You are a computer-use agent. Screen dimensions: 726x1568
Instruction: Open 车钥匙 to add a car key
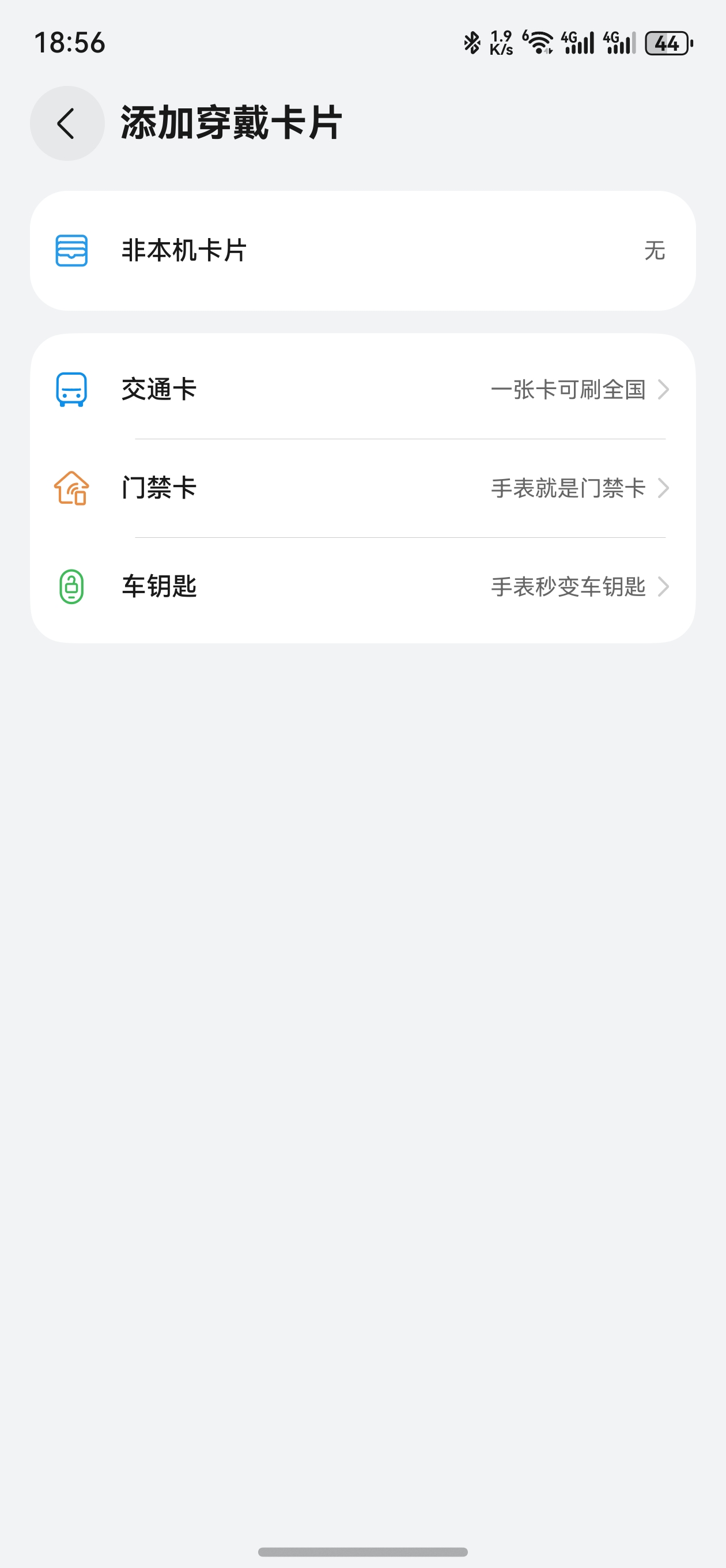362,586
